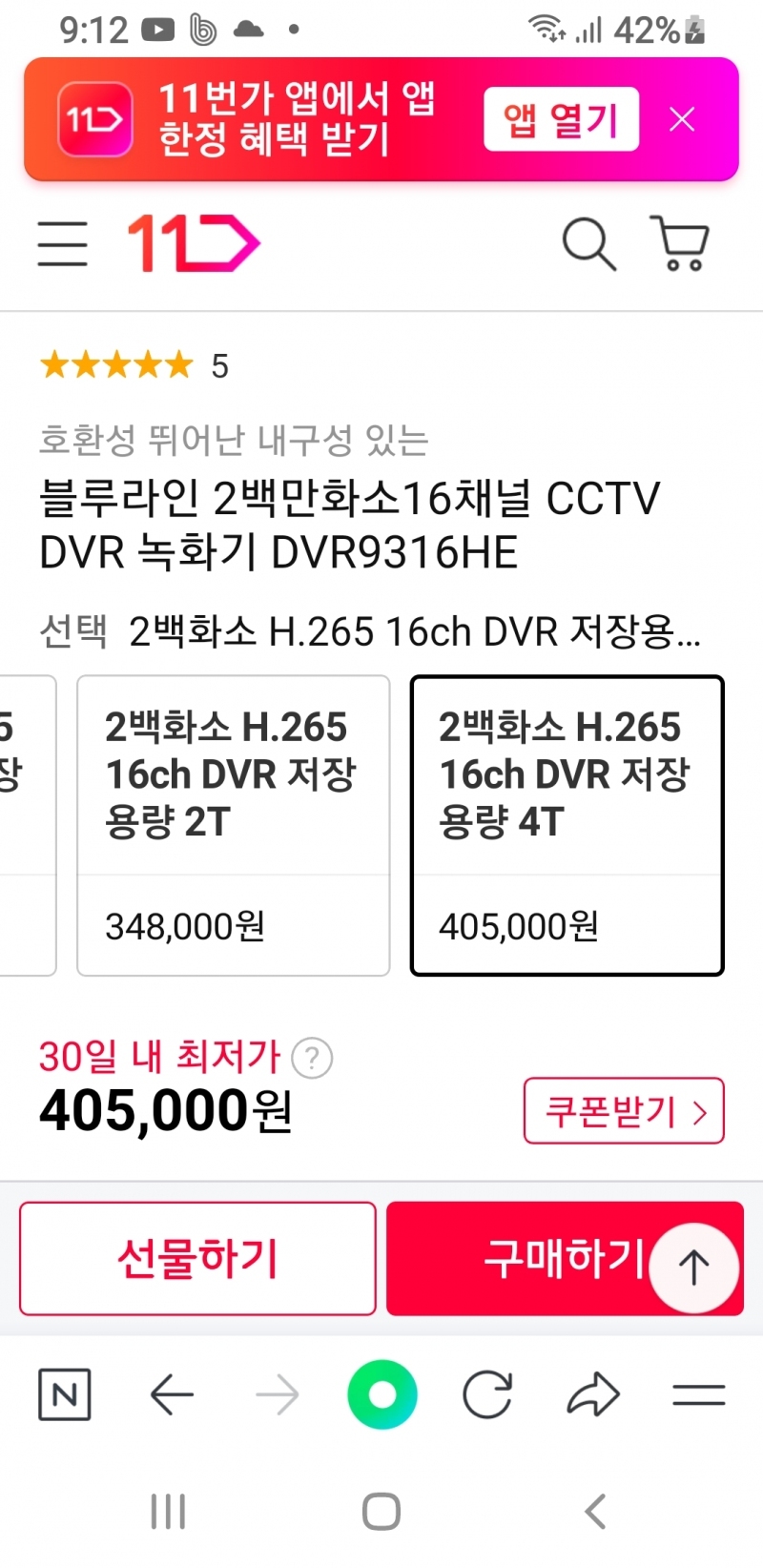The width and height of the screenshot is (763, 1568).
Task: Tap 쿠폰받기 to get a coupon
Action: (x=624, y=1111)
